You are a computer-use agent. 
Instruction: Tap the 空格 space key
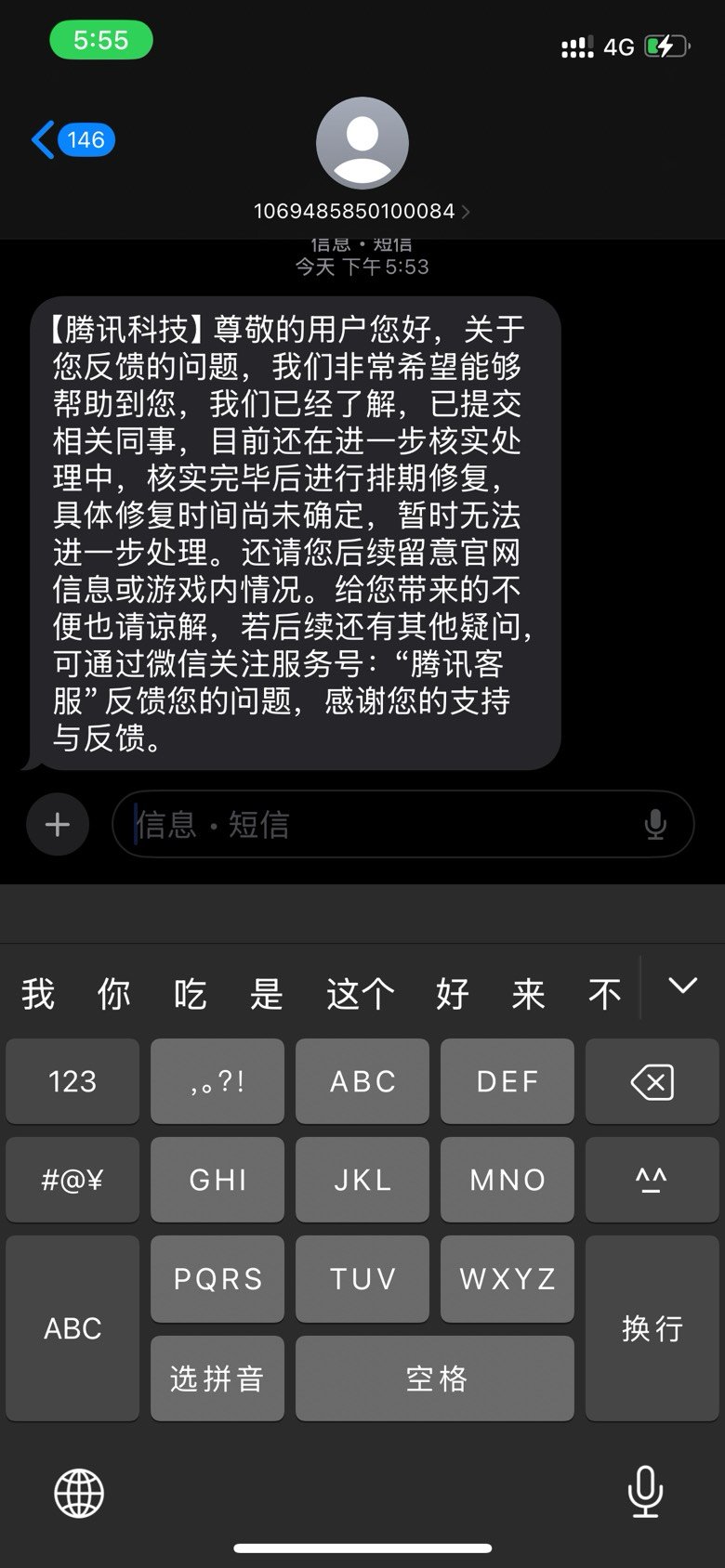click(x=435, y=1379)
